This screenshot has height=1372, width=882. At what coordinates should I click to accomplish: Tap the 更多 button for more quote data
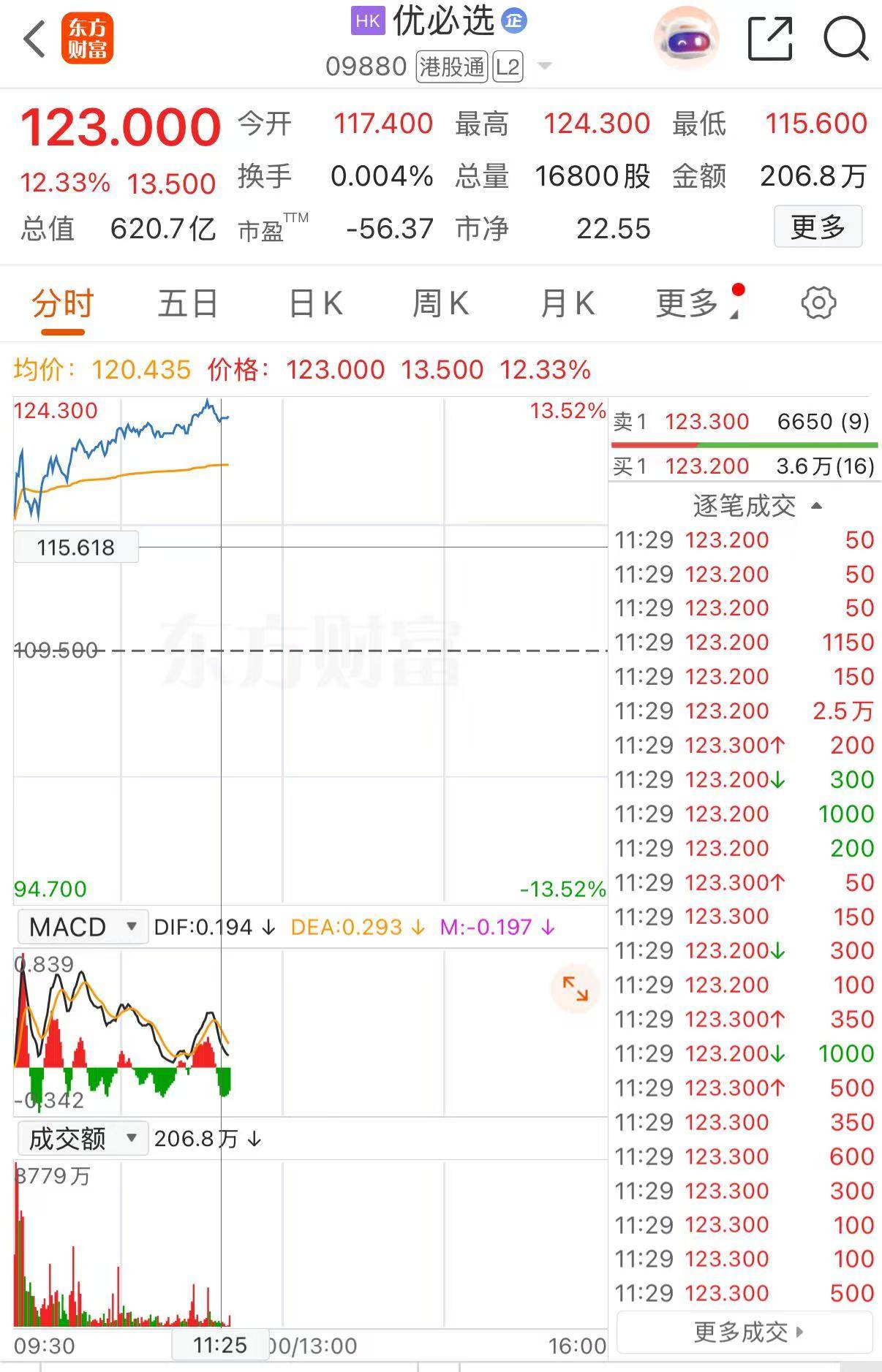[818, 227]
